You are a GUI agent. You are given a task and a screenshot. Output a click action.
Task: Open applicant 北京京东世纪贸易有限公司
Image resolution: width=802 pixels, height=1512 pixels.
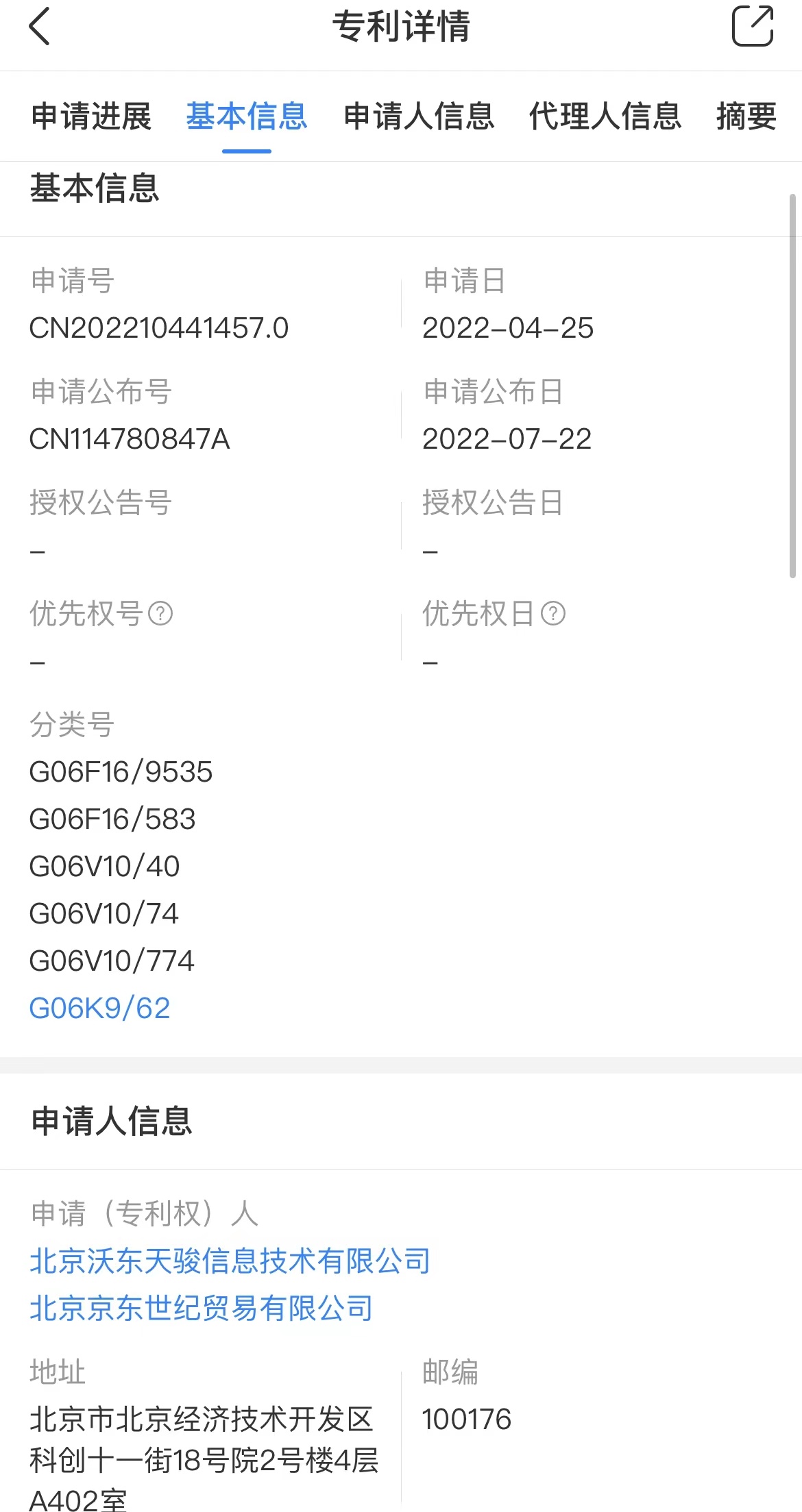[202, 1308]
